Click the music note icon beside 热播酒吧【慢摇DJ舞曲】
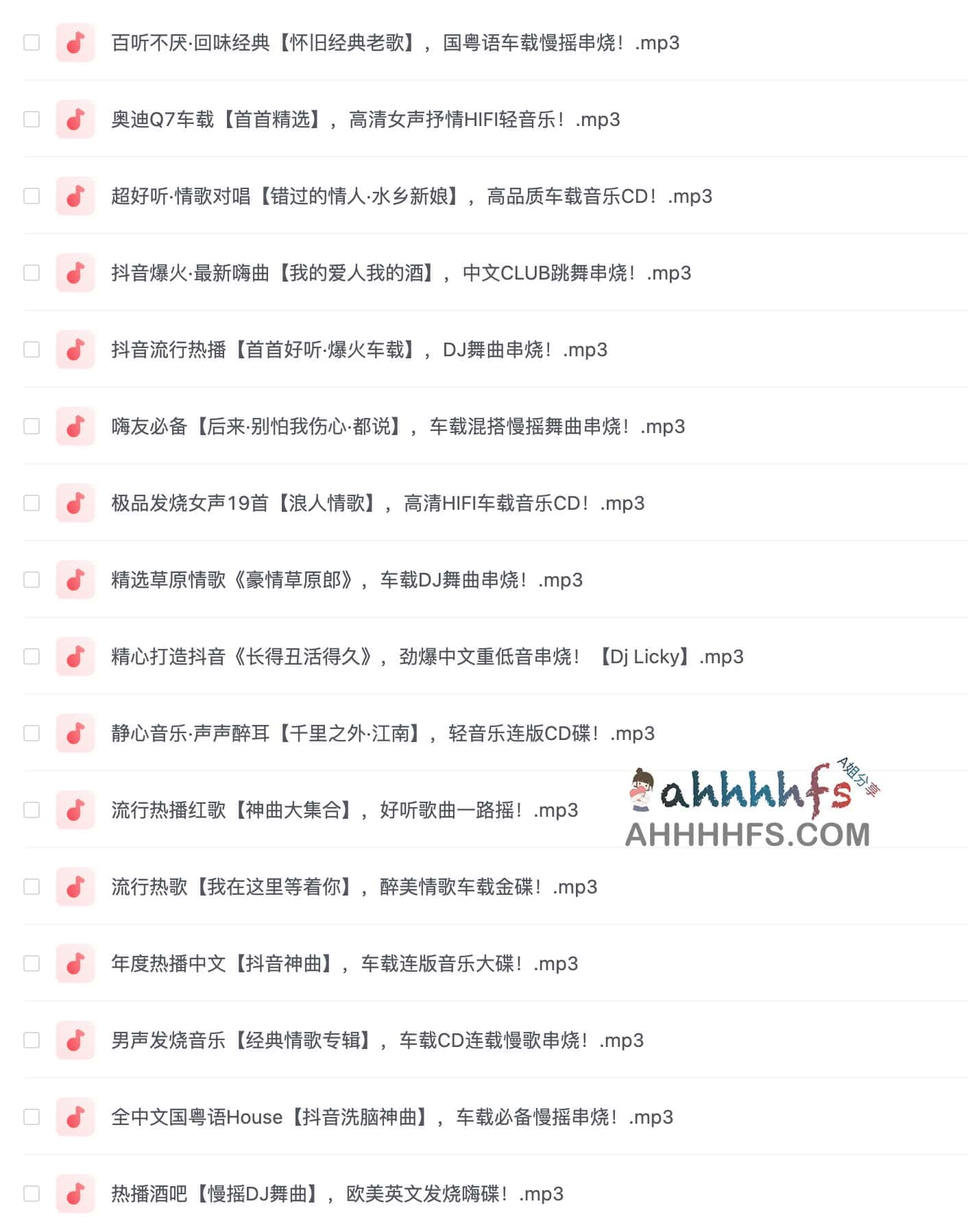 click(x=73, y=1194)
